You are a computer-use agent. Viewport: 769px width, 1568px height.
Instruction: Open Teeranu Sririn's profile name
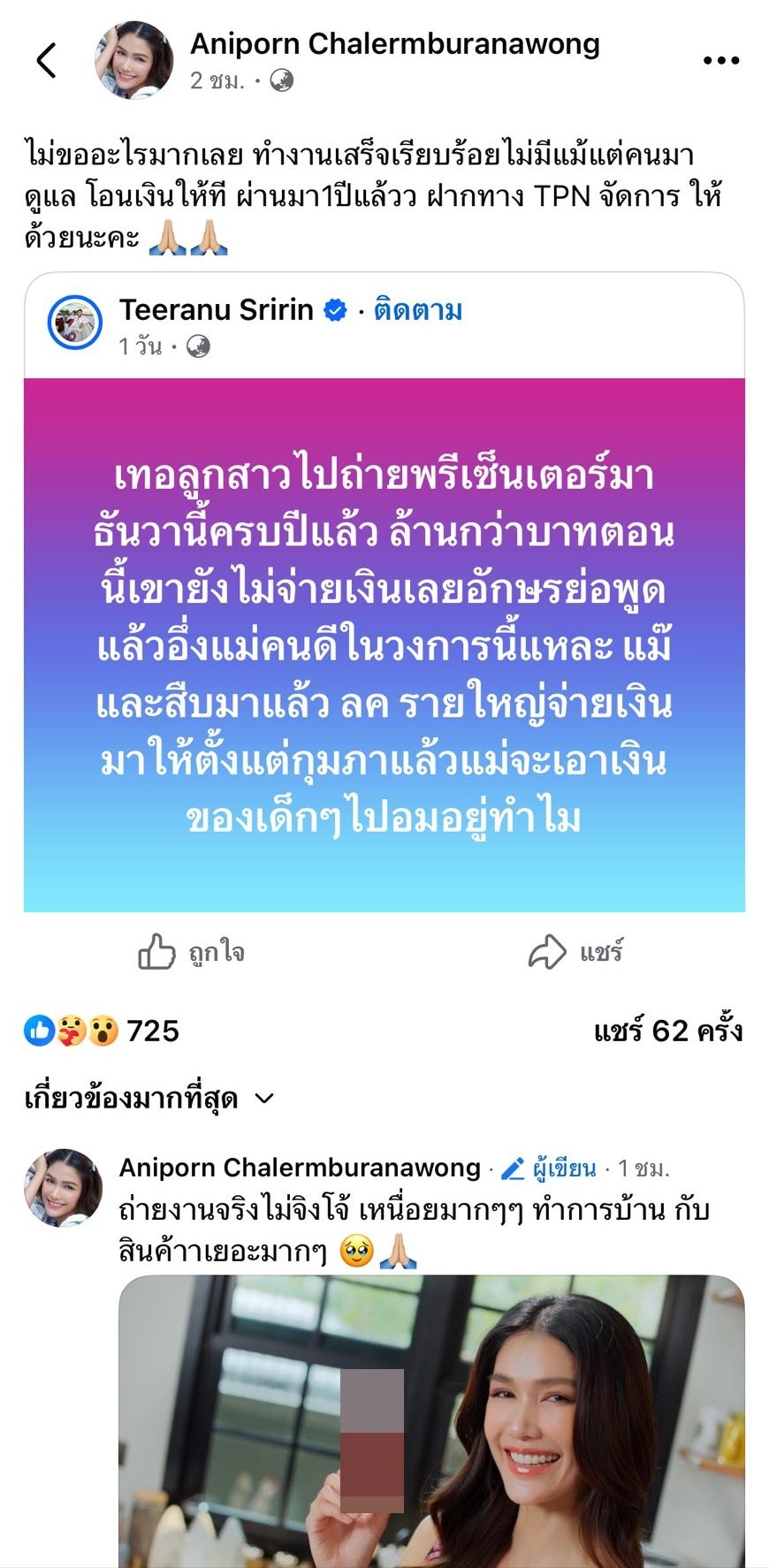217,310
